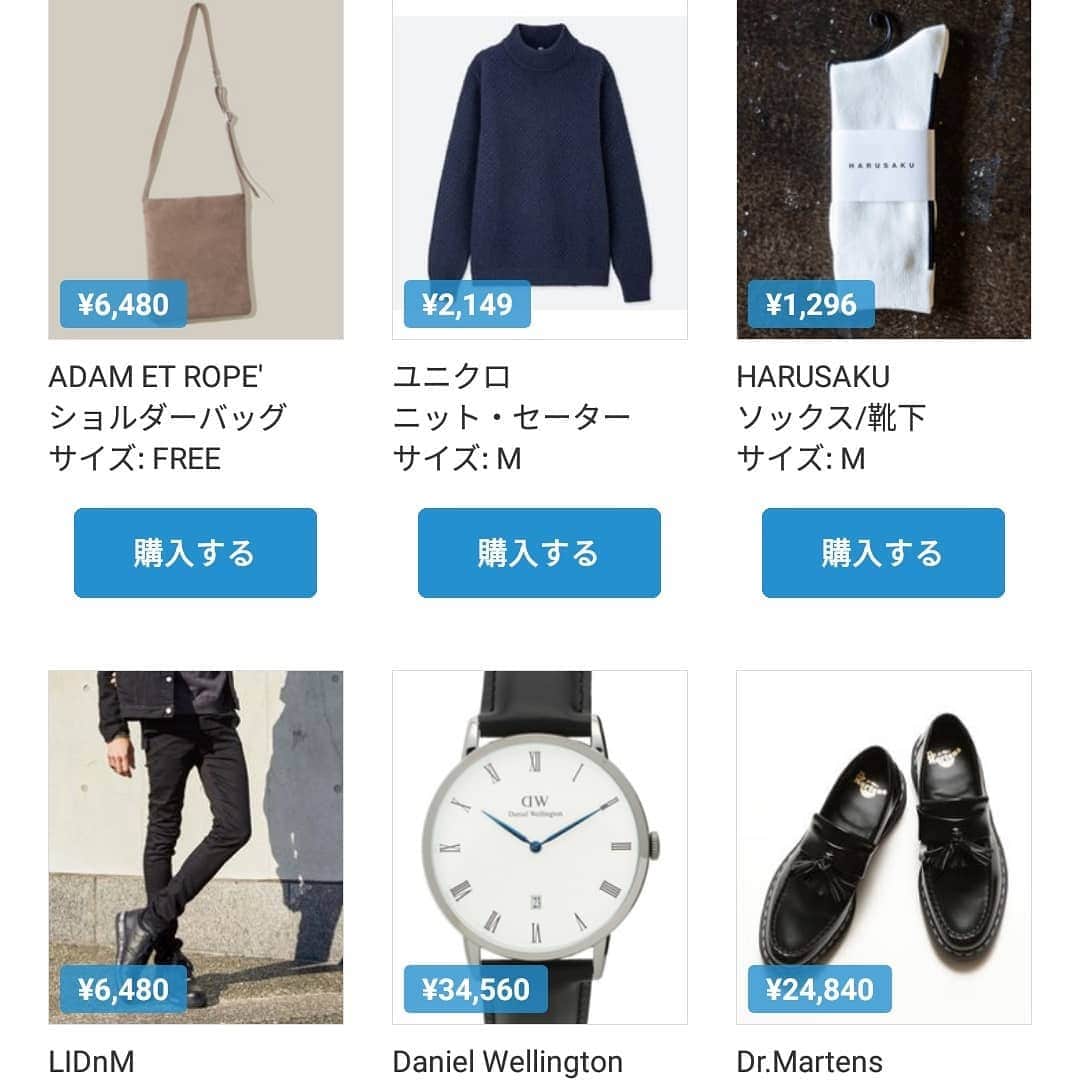1080x1080 pixels.
Task: View the ユニクロ navy sweater product
Action: point(539,170)
